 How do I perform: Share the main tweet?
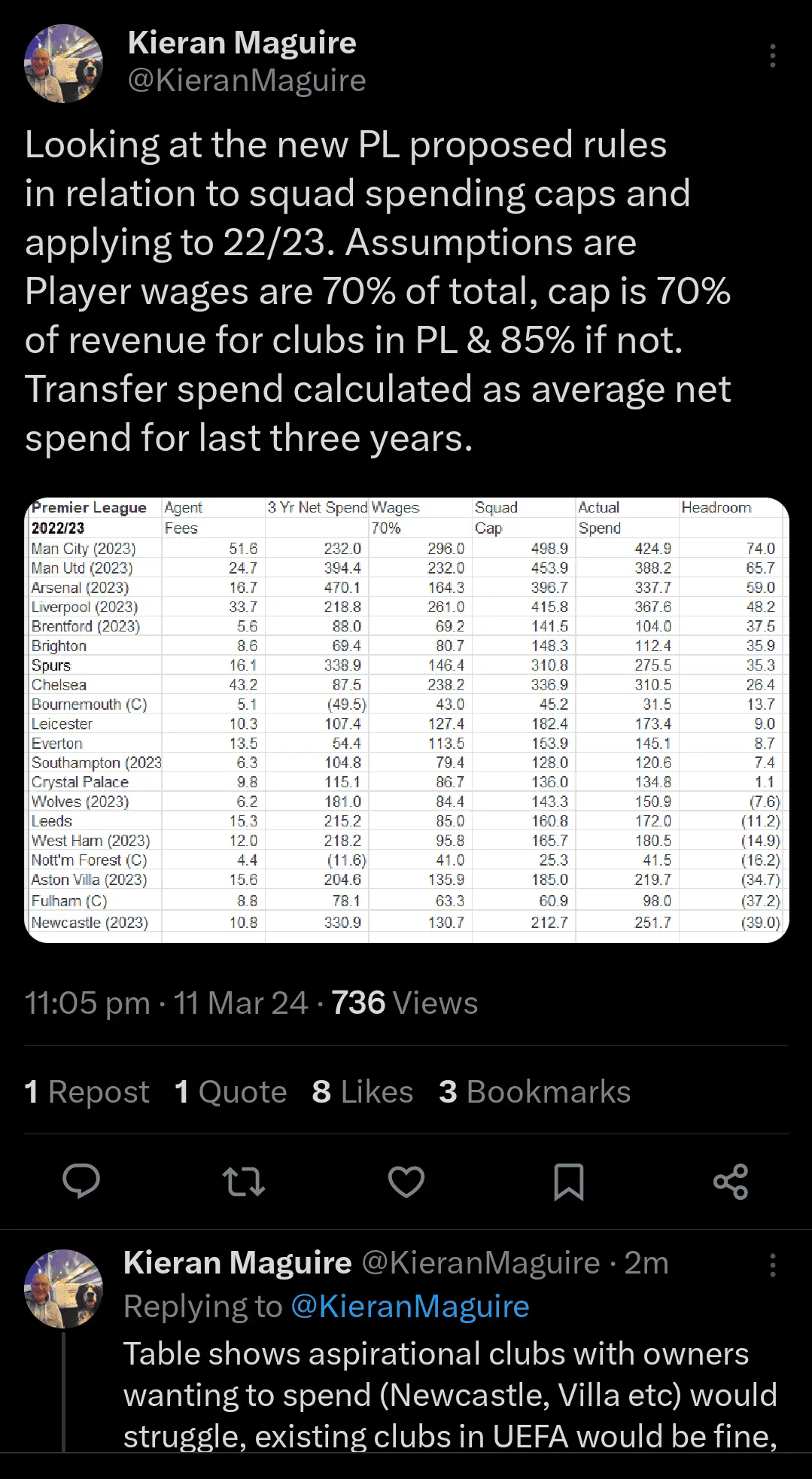tap(731, 1181)
